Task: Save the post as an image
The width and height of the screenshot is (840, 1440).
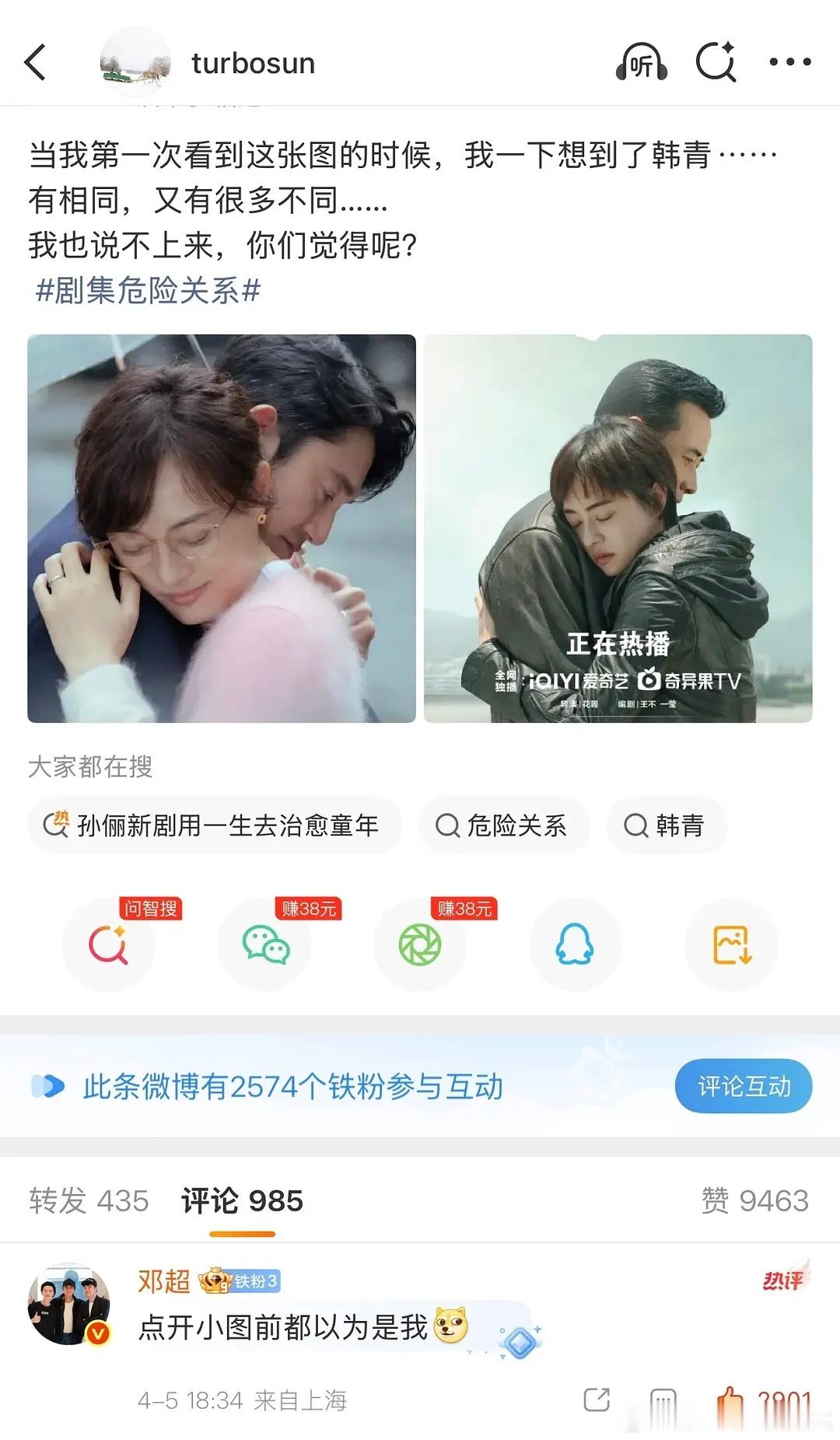Action: point(730,944)
